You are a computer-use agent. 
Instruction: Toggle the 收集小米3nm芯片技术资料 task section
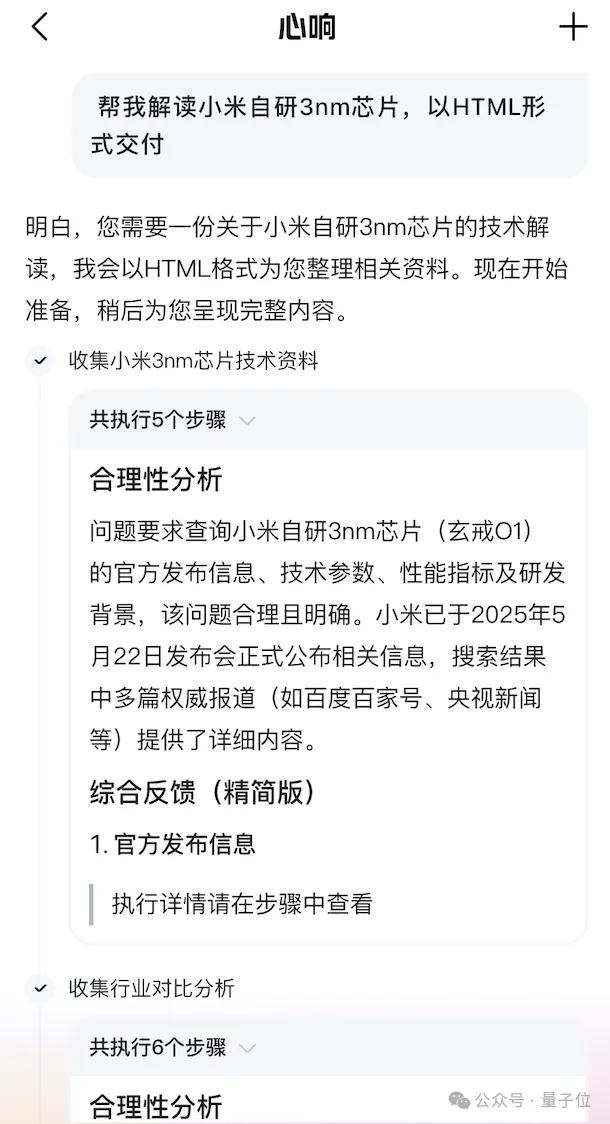[x=40, y=361]
